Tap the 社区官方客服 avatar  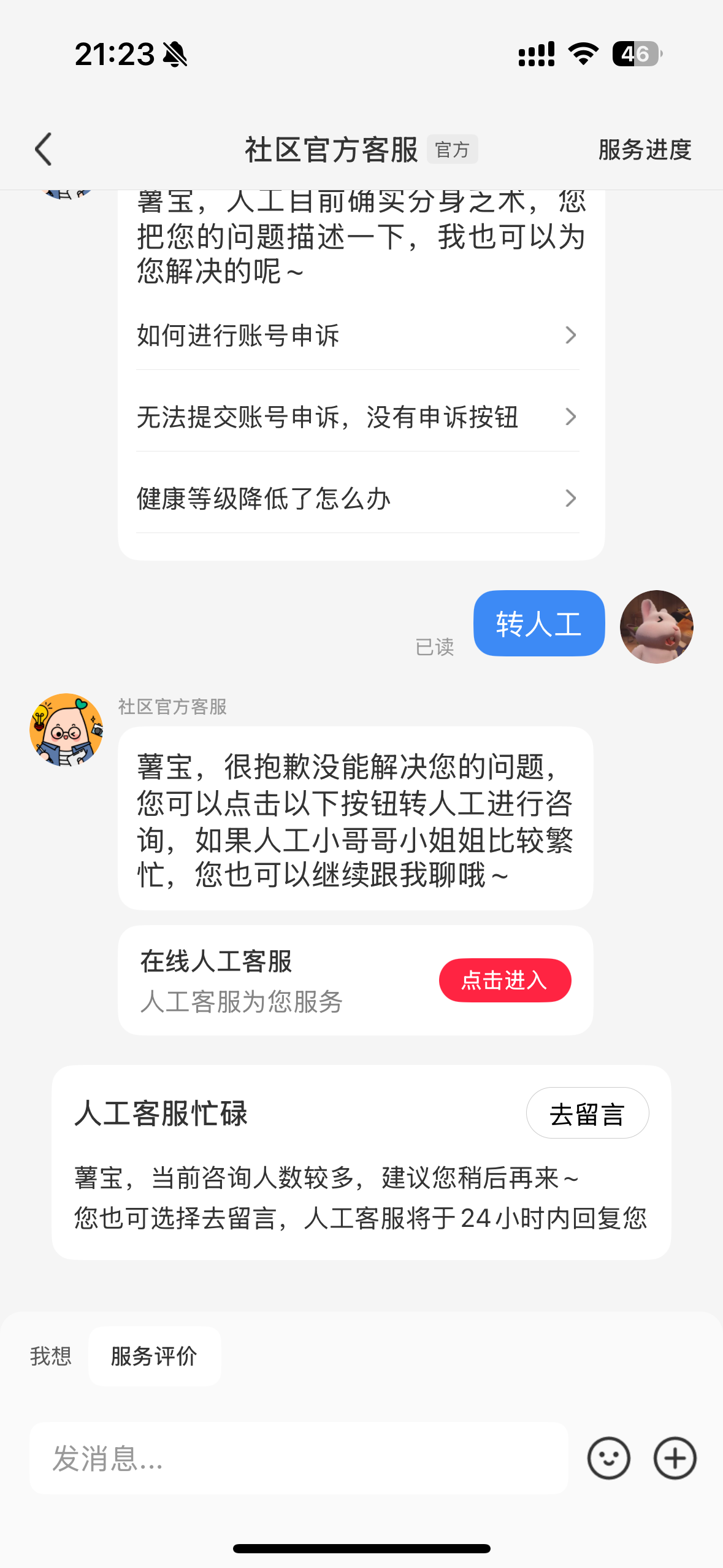click(x=66, y=730)
